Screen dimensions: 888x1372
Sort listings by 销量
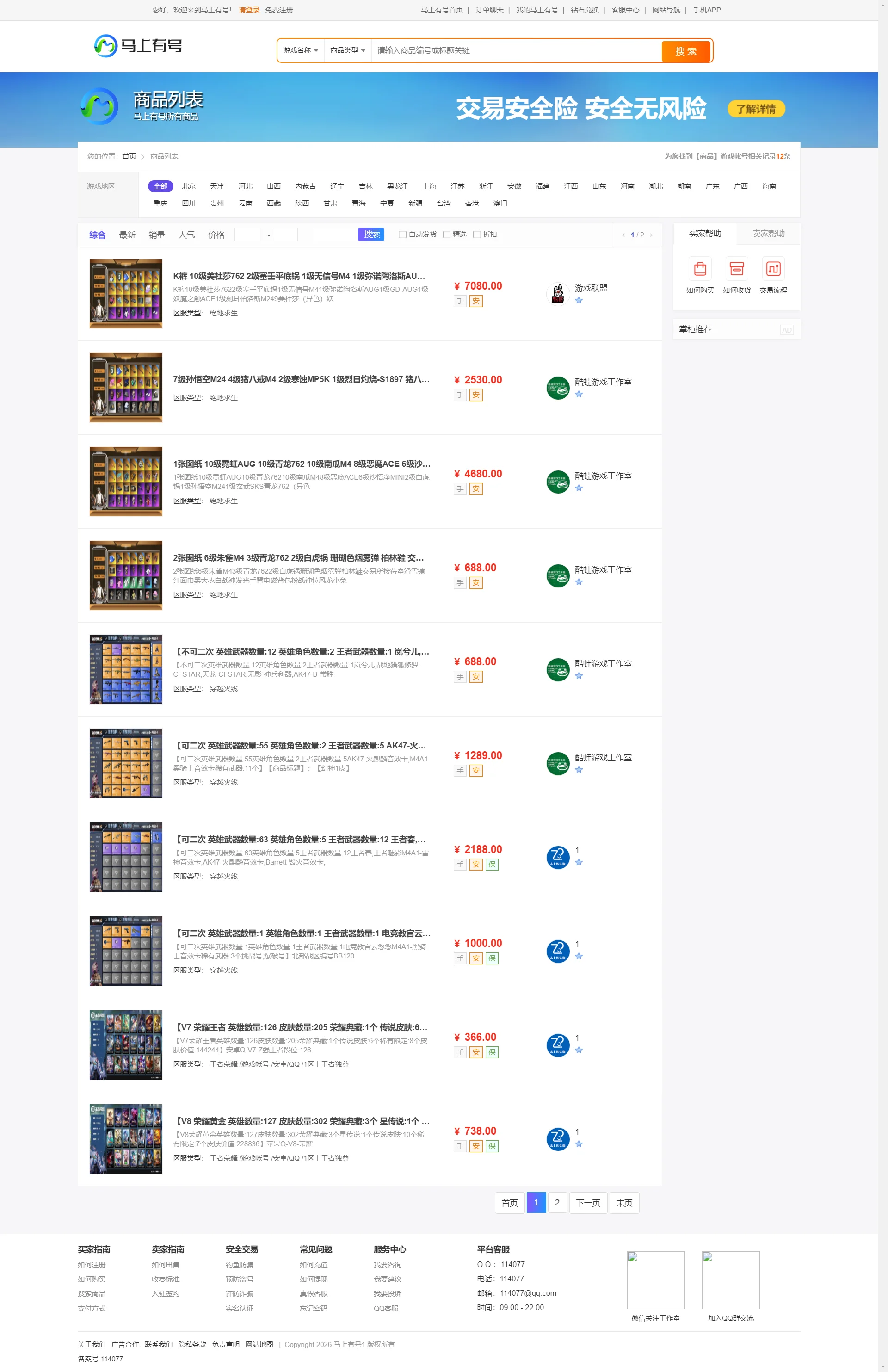click(x=157, y=235)
